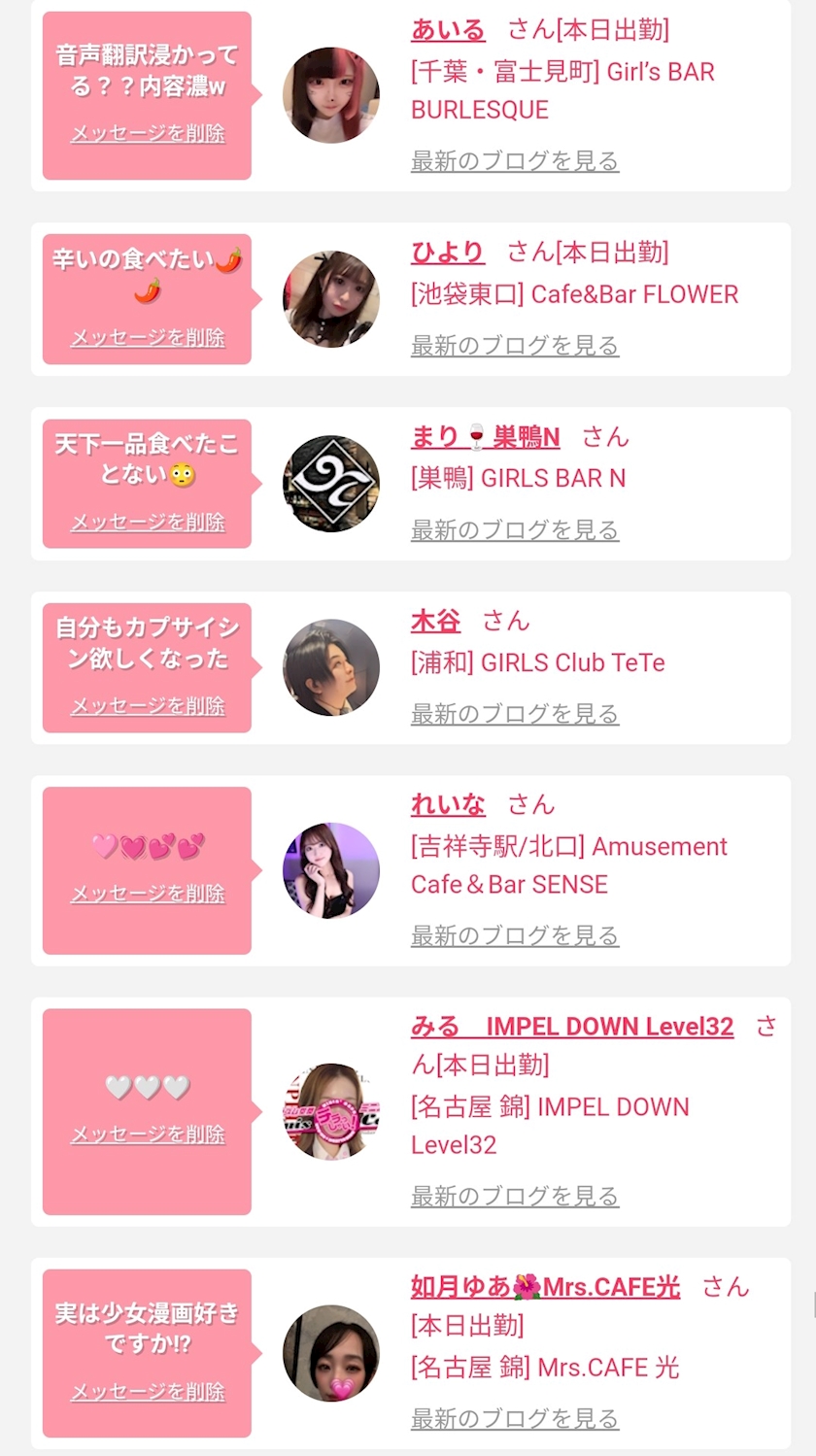
Task: View ひより's latest blog
Action: (515, 346)
